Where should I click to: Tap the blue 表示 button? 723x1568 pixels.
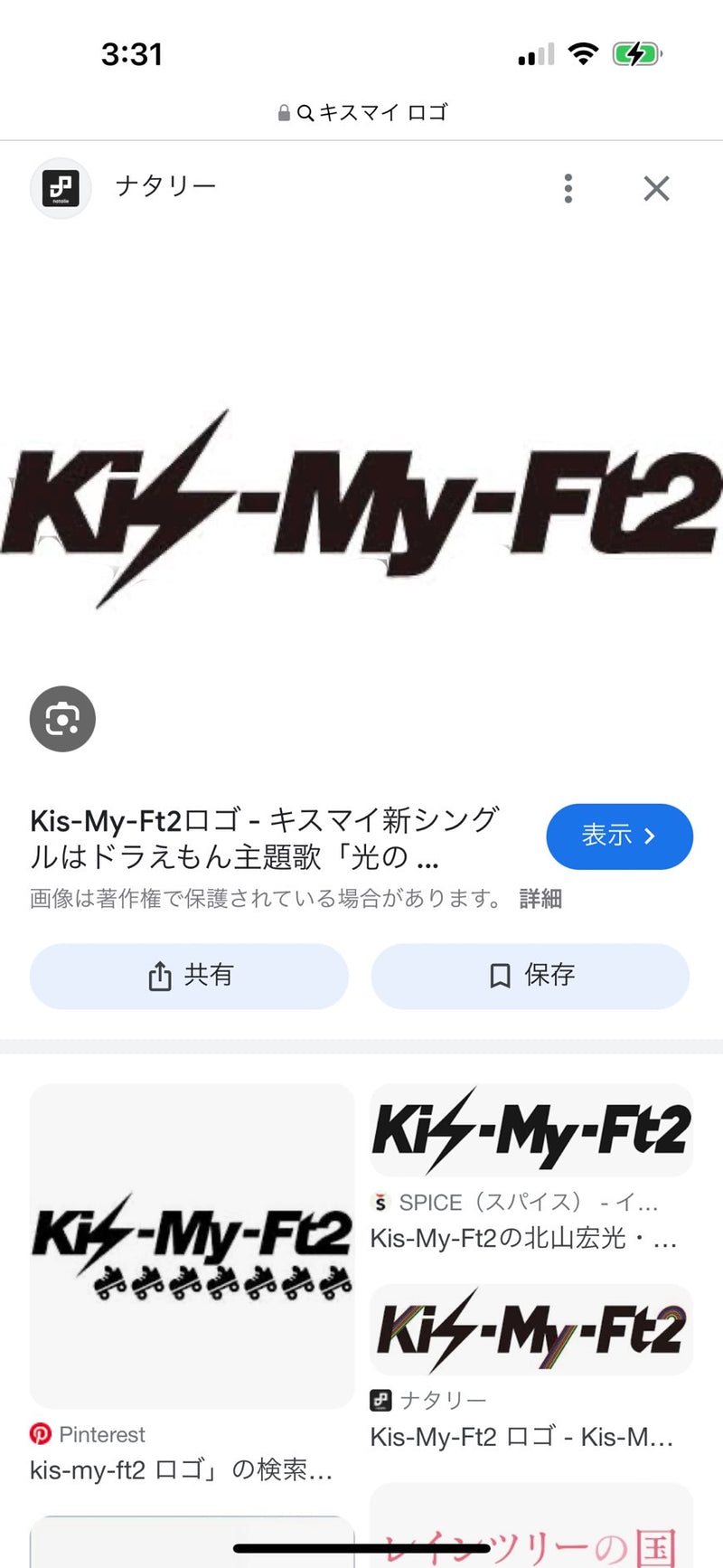tap(619, 836)
